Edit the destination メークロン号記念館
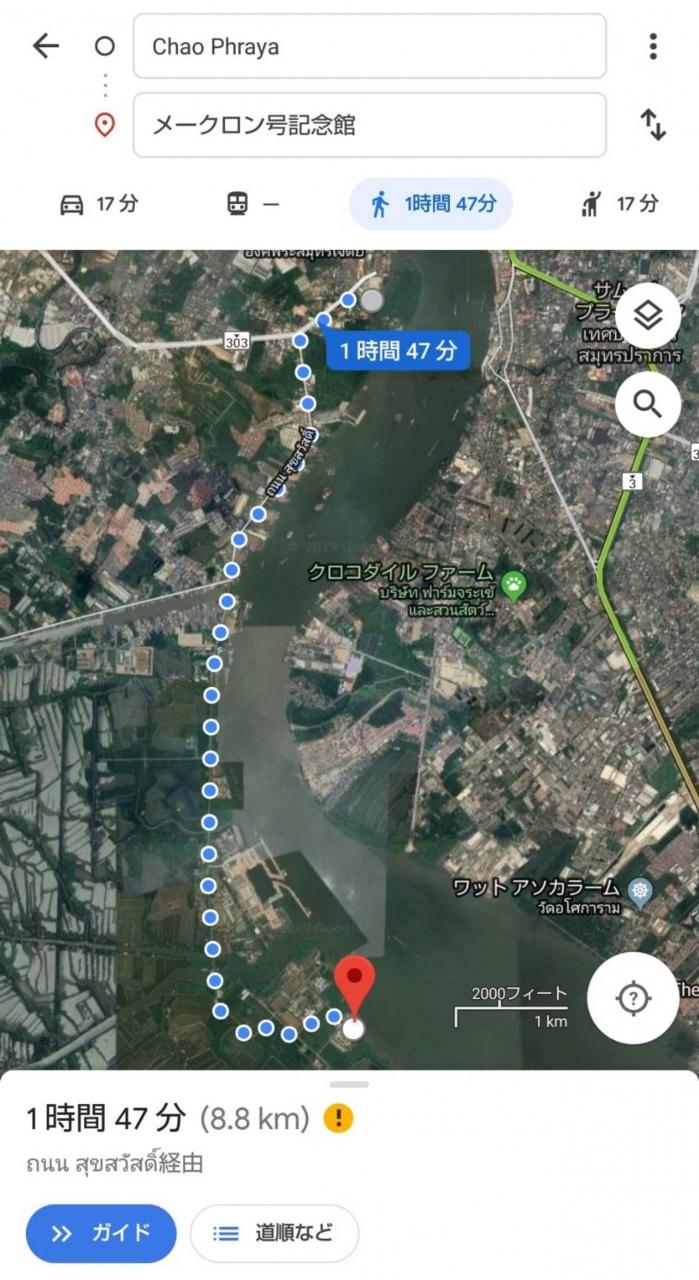Image resolution: width=699 pixels, height=1280 pixels. click(x=369, y=125)
